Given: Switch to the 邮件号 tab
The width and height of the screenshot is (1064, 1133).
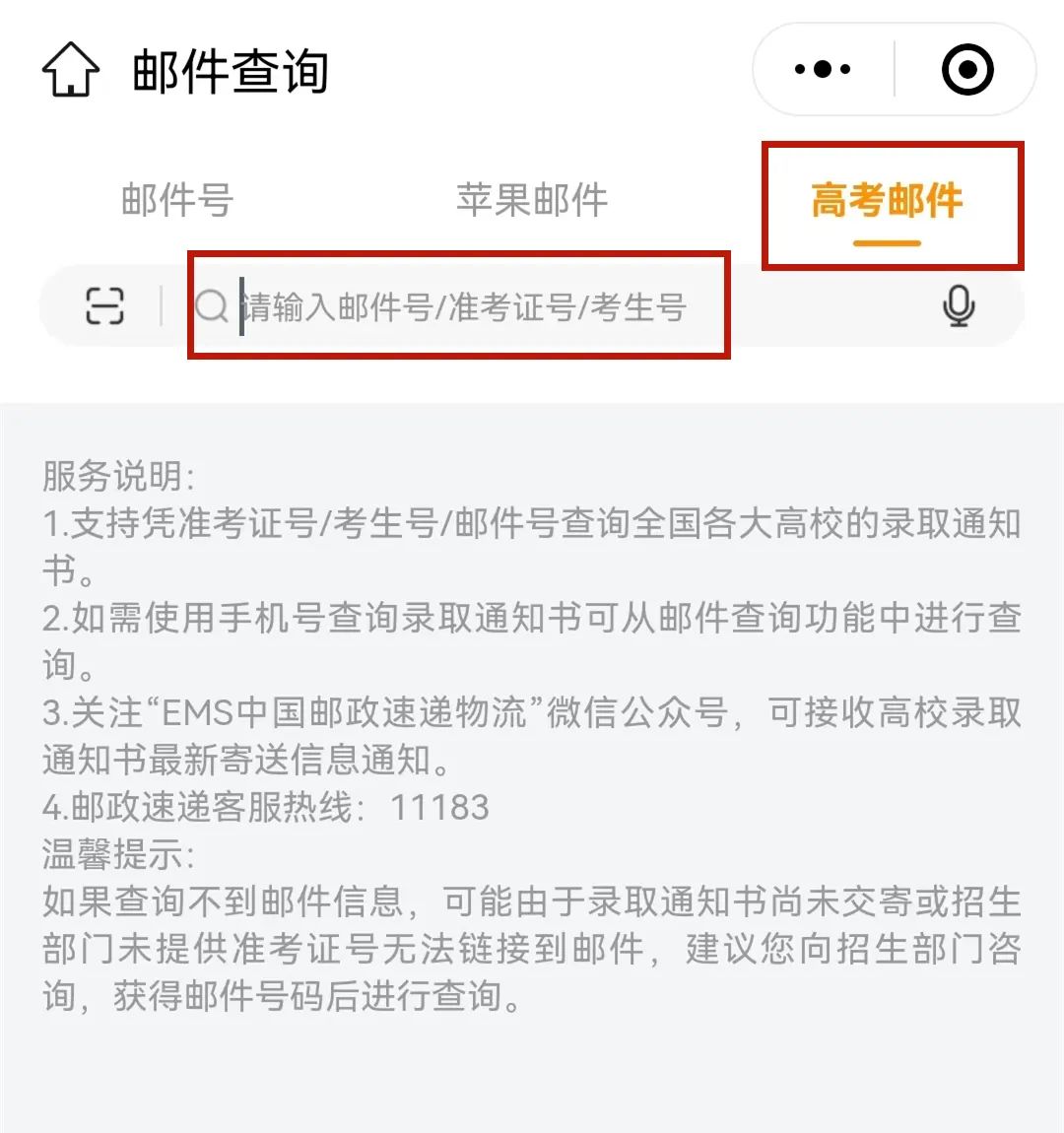Looking at the screenshot, I should [177, 201].
